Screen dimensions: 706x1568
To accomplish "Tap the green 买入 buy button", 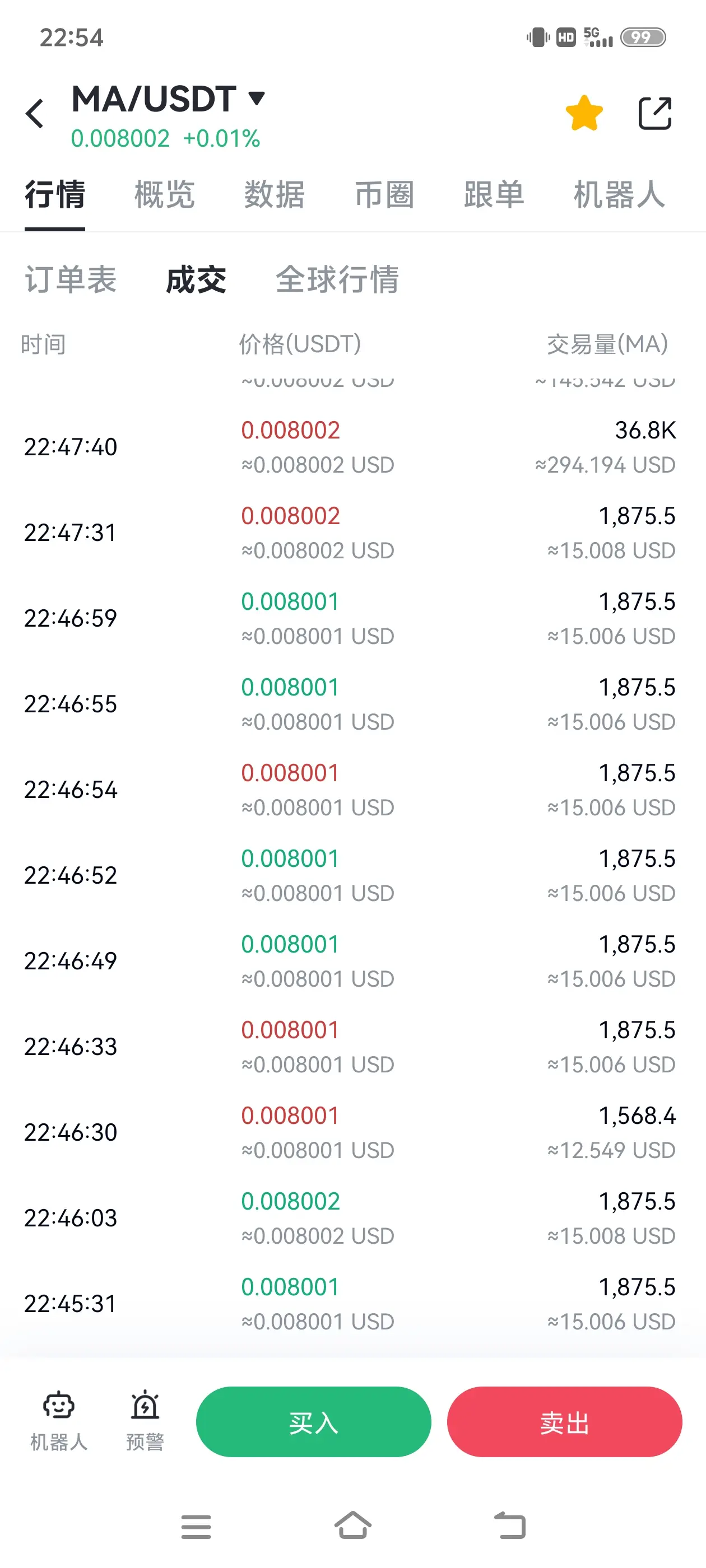I will 313,1422.
